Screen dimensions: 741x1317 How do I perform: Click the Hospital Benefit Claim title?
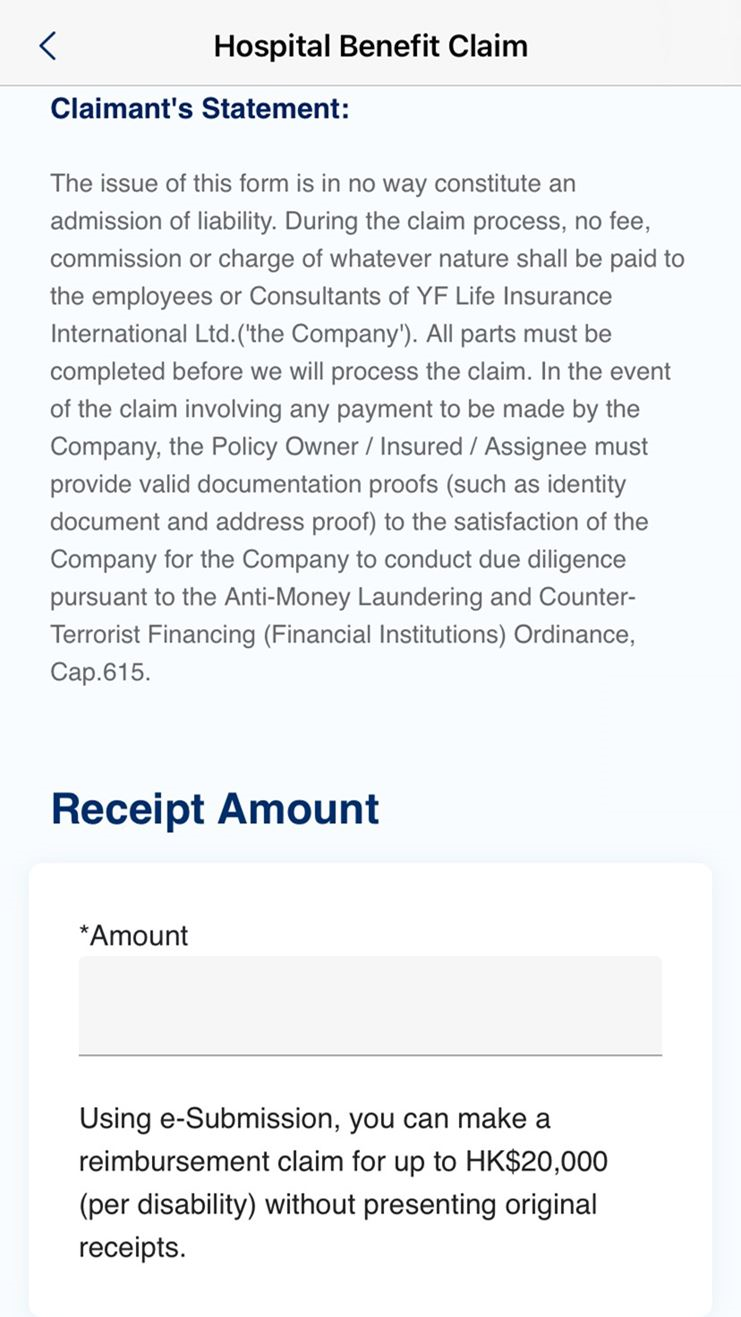coord(370,45)
